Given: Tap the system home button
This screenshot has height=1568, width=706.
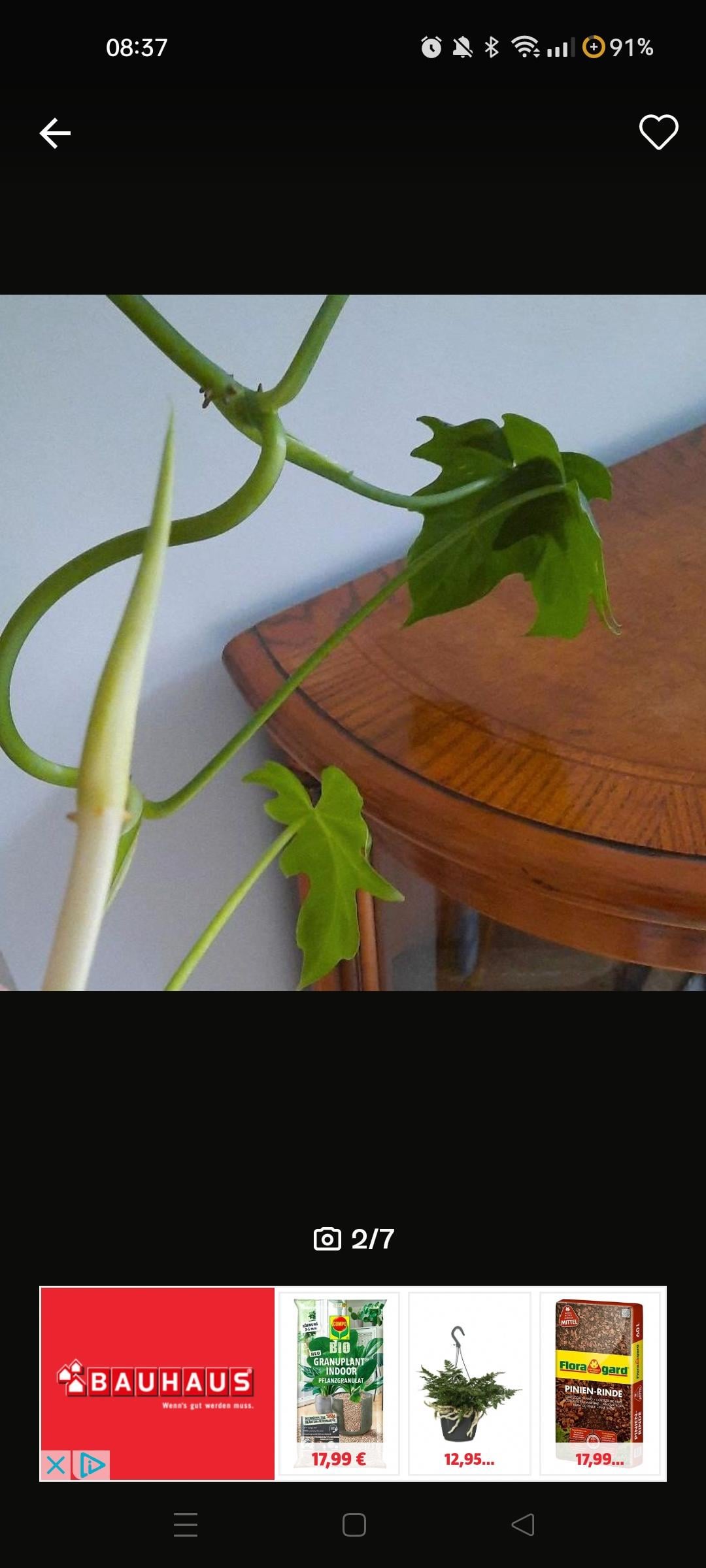Looking at the screenshot, I should (354, 1525).
